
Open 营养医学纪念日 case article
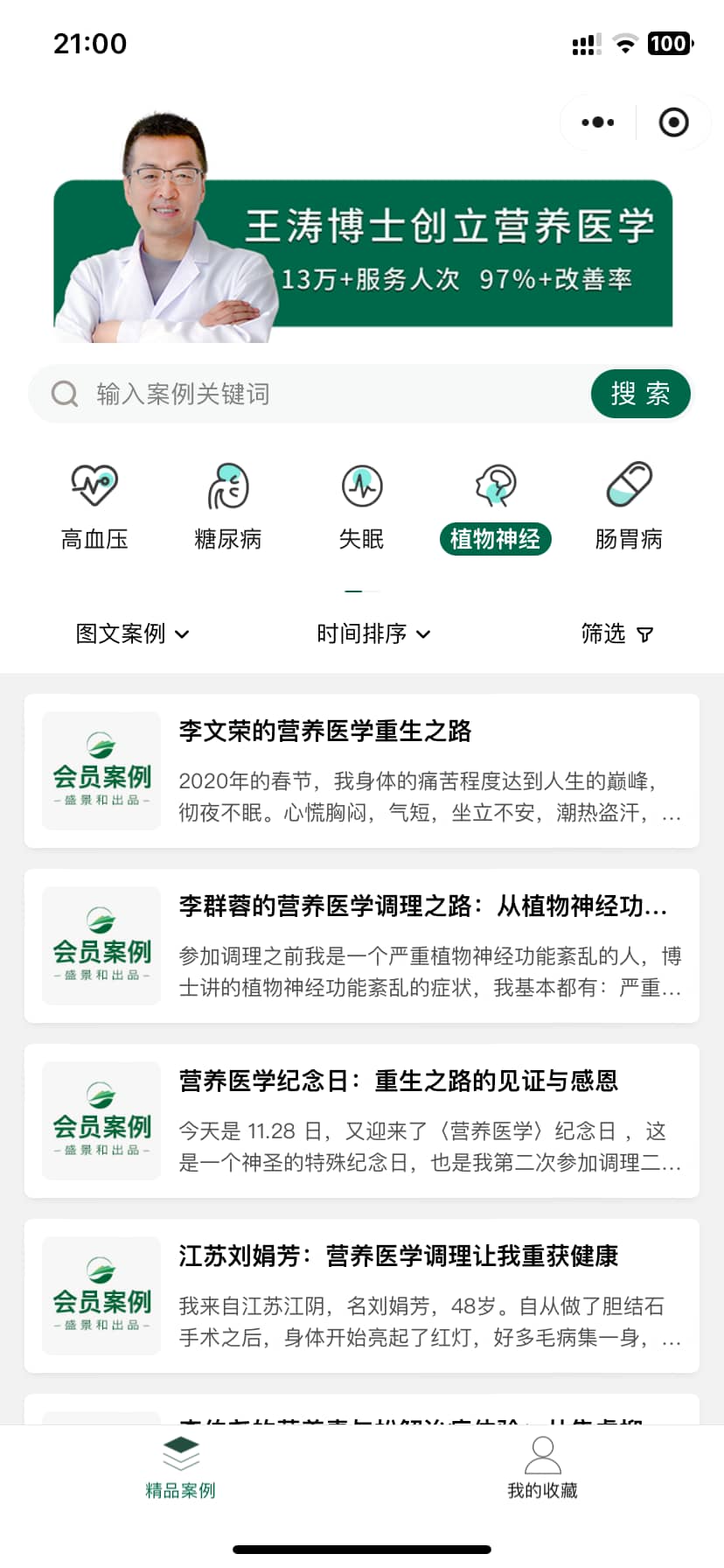pyautogui.click(x=362, y=1121)
